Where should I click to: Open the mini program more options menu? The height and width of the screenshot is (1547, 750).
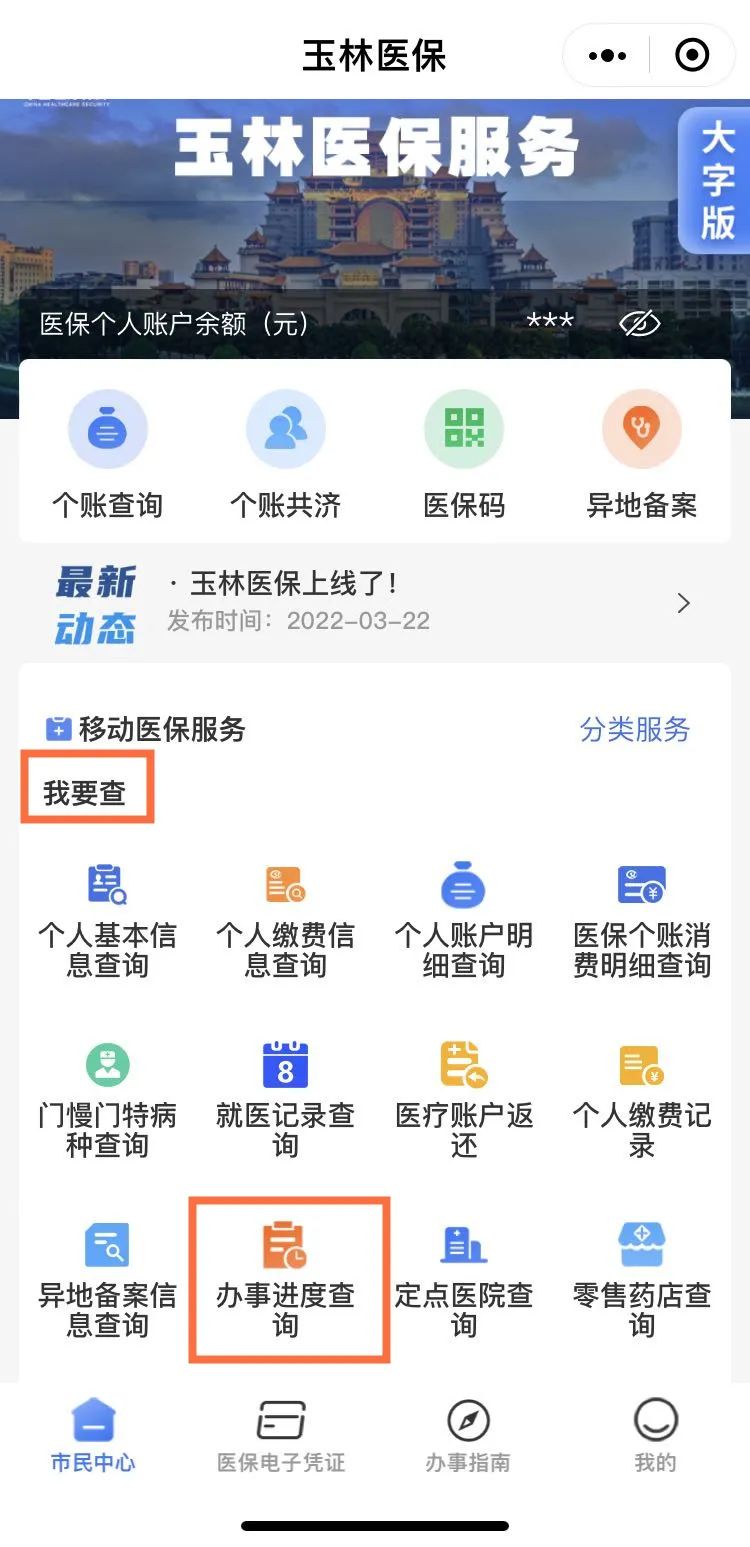(x=607, y=56)
